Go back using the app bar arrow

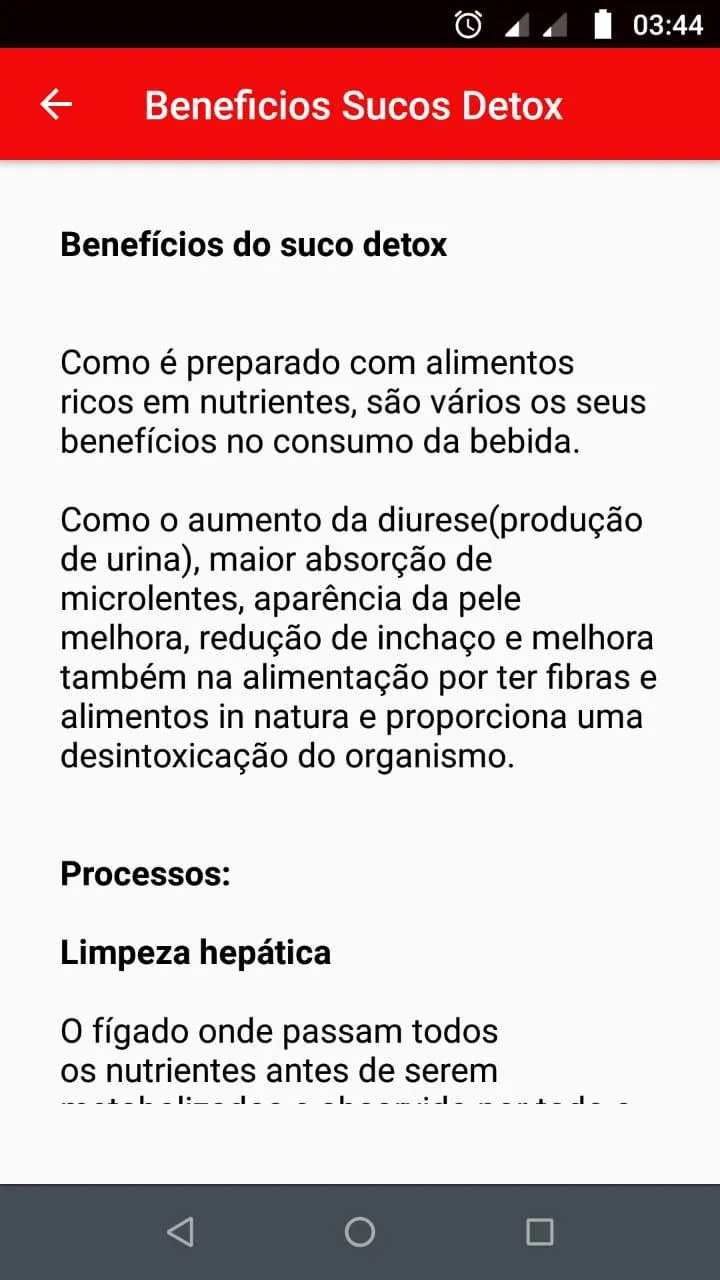pos(56,104)
